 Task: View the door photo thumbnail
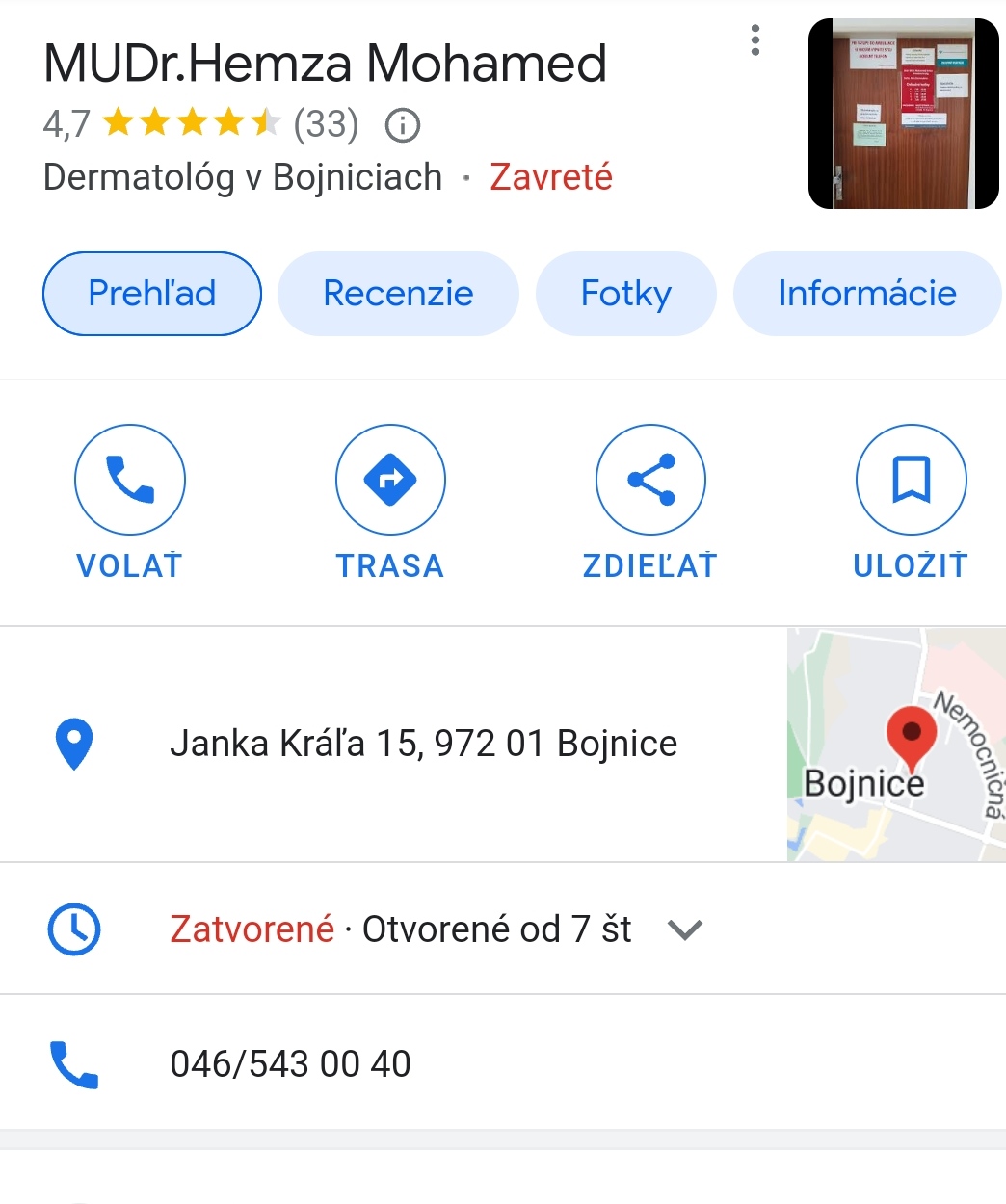(x=903, y=114)
